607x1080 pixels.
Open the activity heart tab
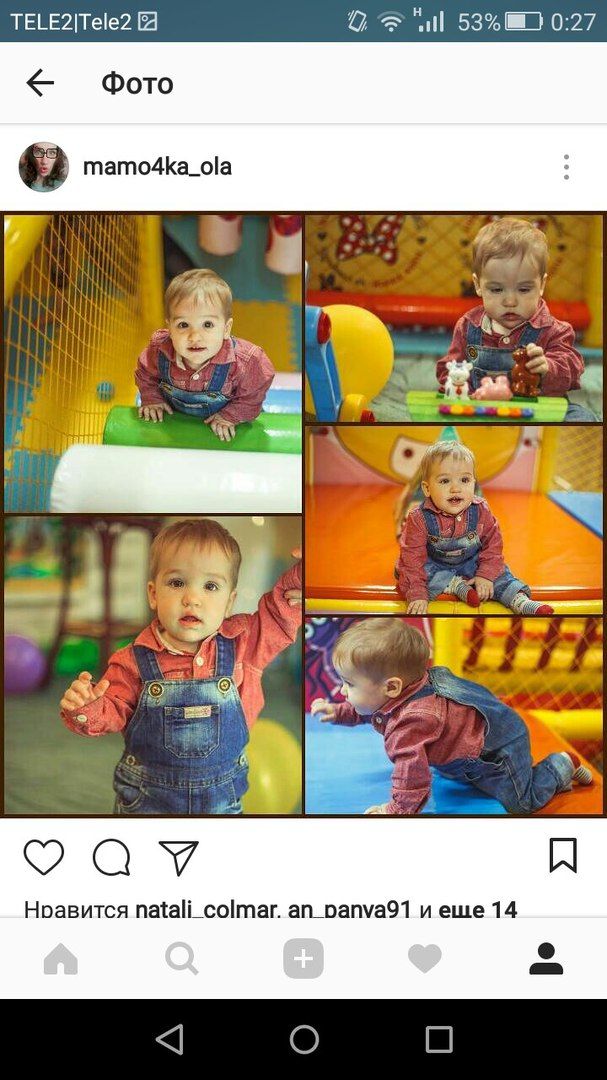tap(425, 959)
